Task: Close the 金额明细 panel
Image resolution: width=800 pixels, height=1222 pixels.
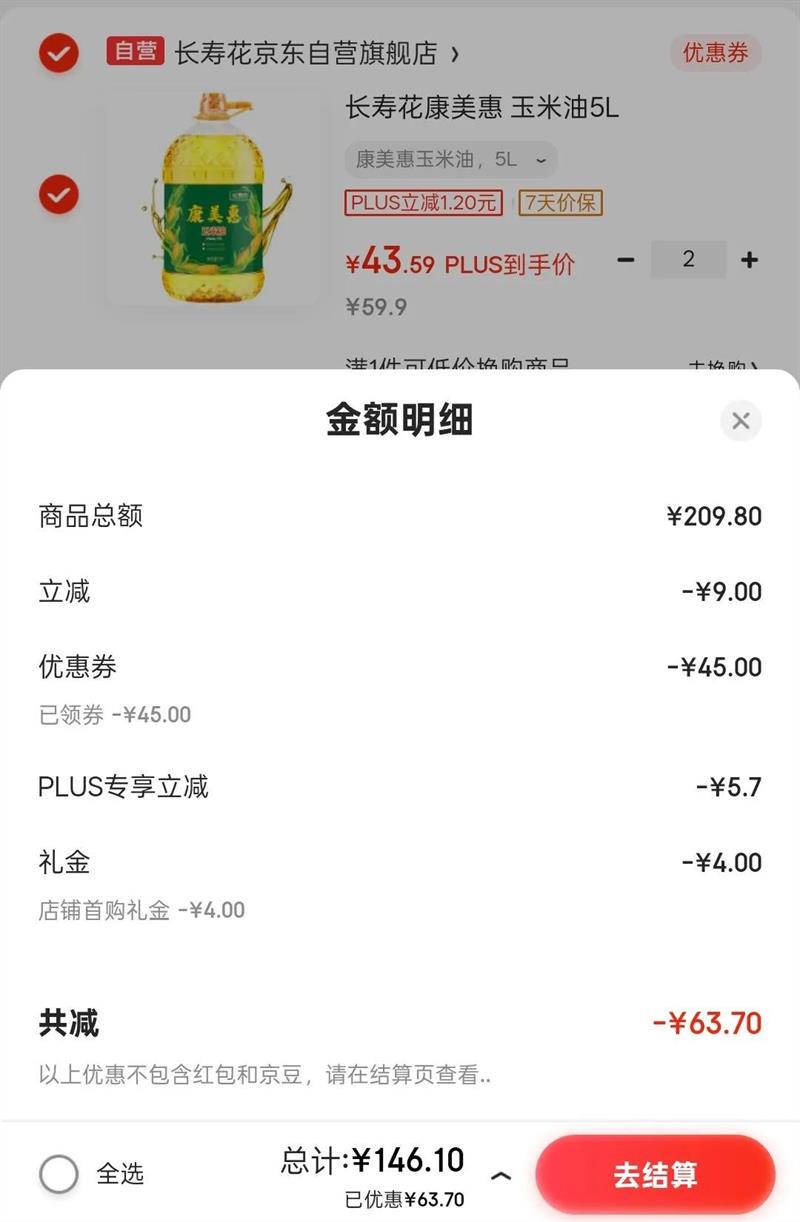Action: [740, 421]
